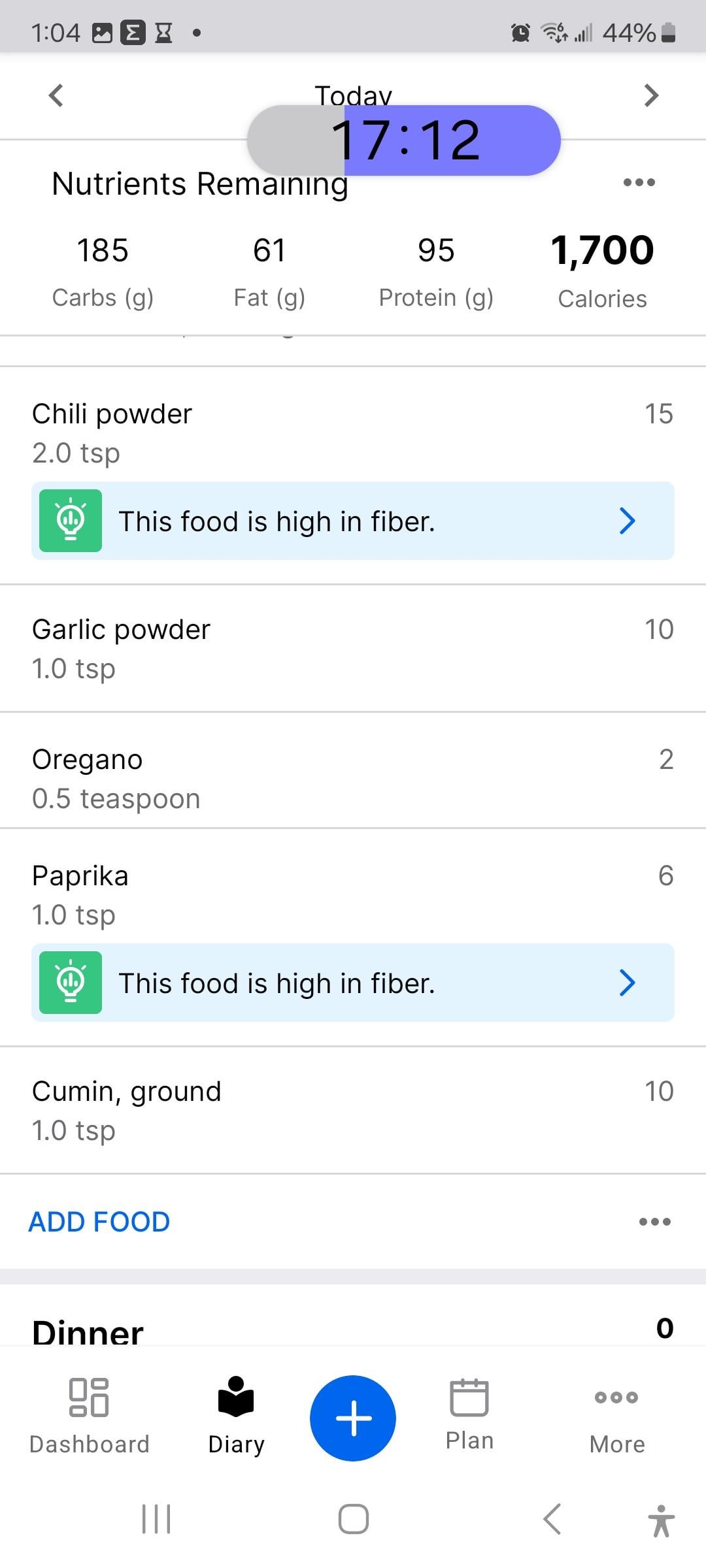Tap the system back button
This screenshot has height=1568, width=706.
click(552, 1518)
